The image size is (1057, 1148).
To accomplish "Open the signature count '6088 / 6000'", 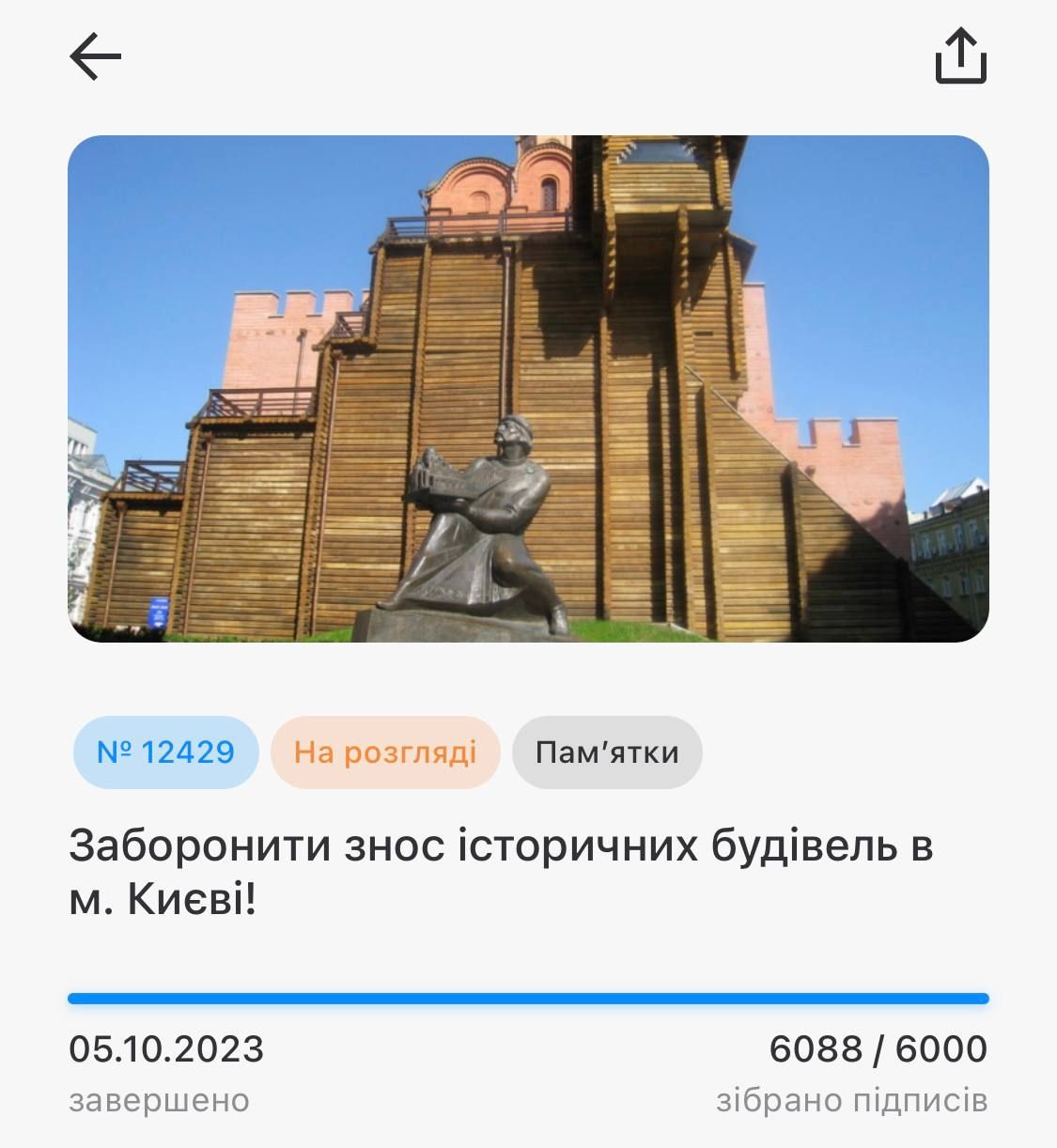I will 878,1048.
